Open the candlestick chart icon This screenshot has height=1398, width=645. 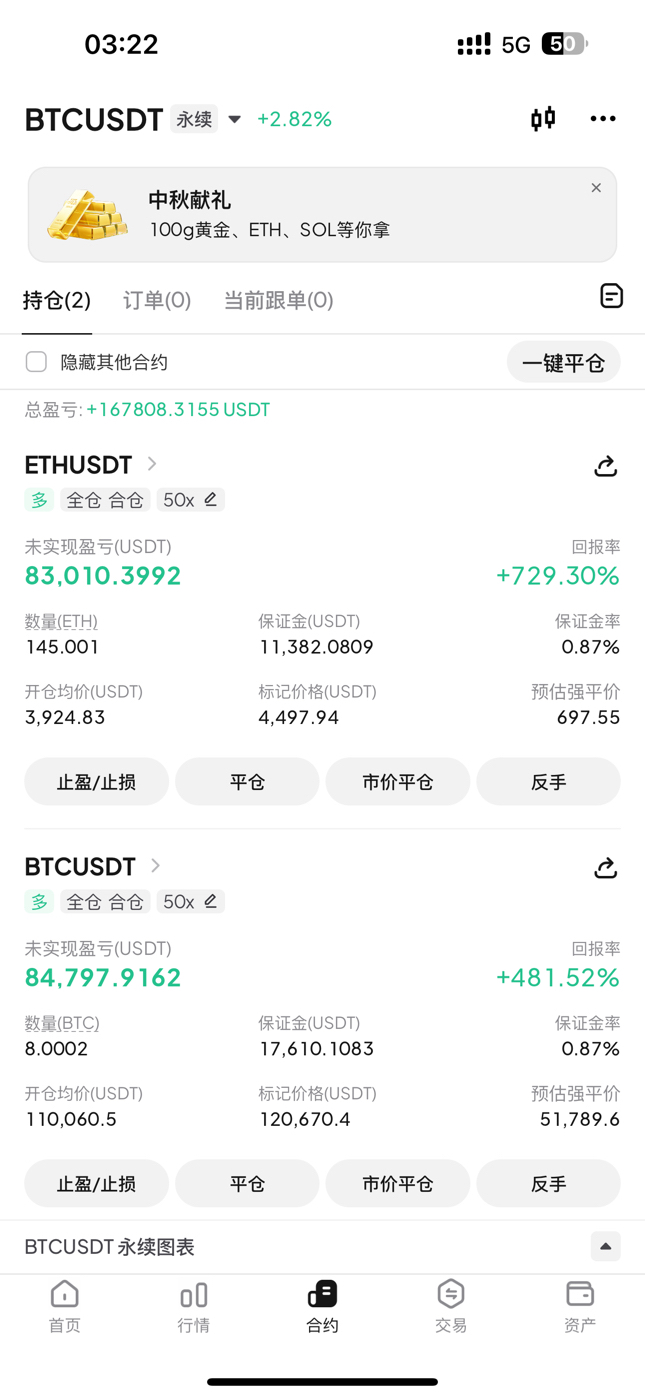coord(543,119)
